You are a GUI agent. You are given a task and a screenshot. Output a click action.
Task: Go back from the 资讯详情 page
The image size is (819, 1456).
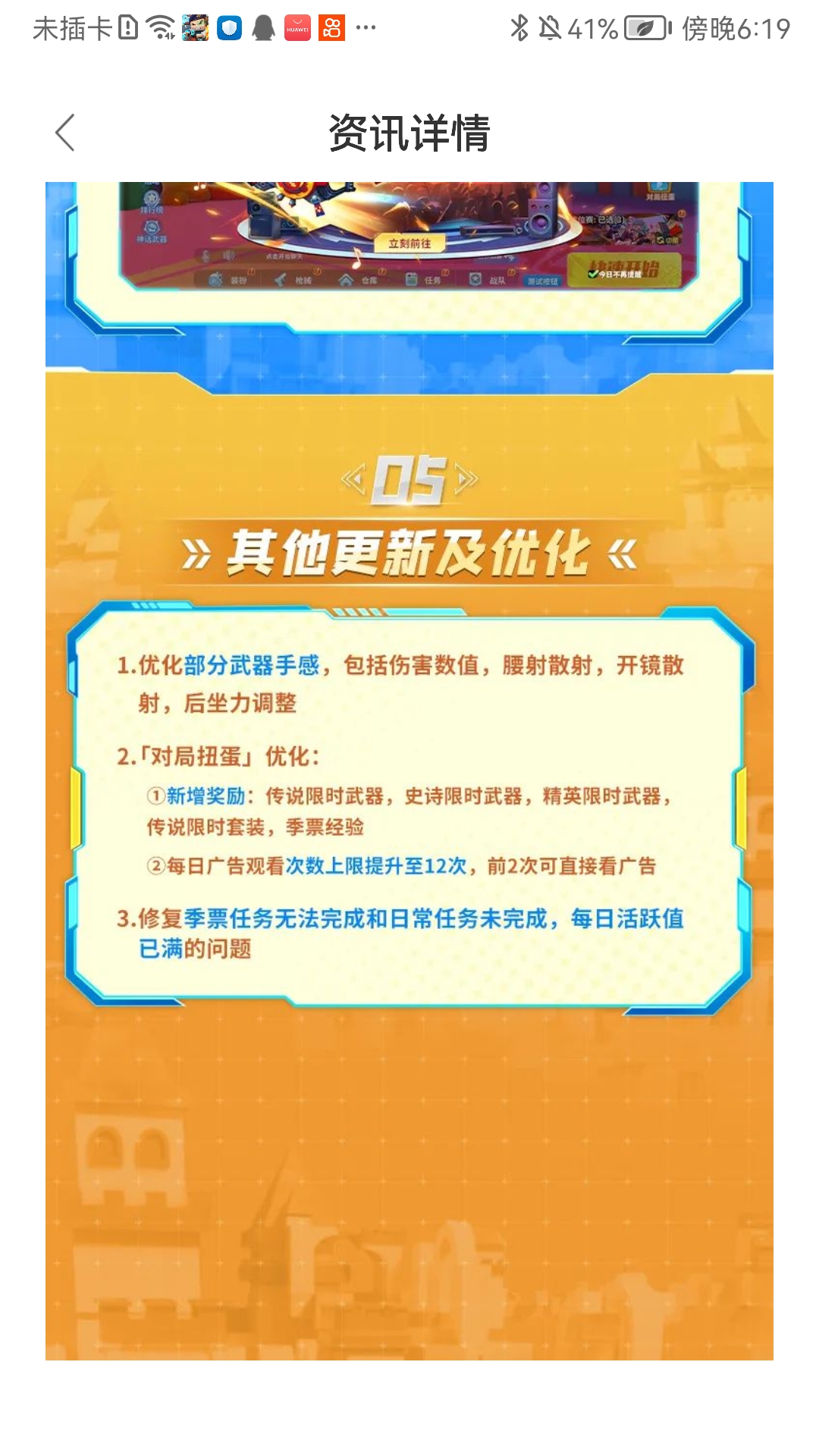tap(66, 133)
